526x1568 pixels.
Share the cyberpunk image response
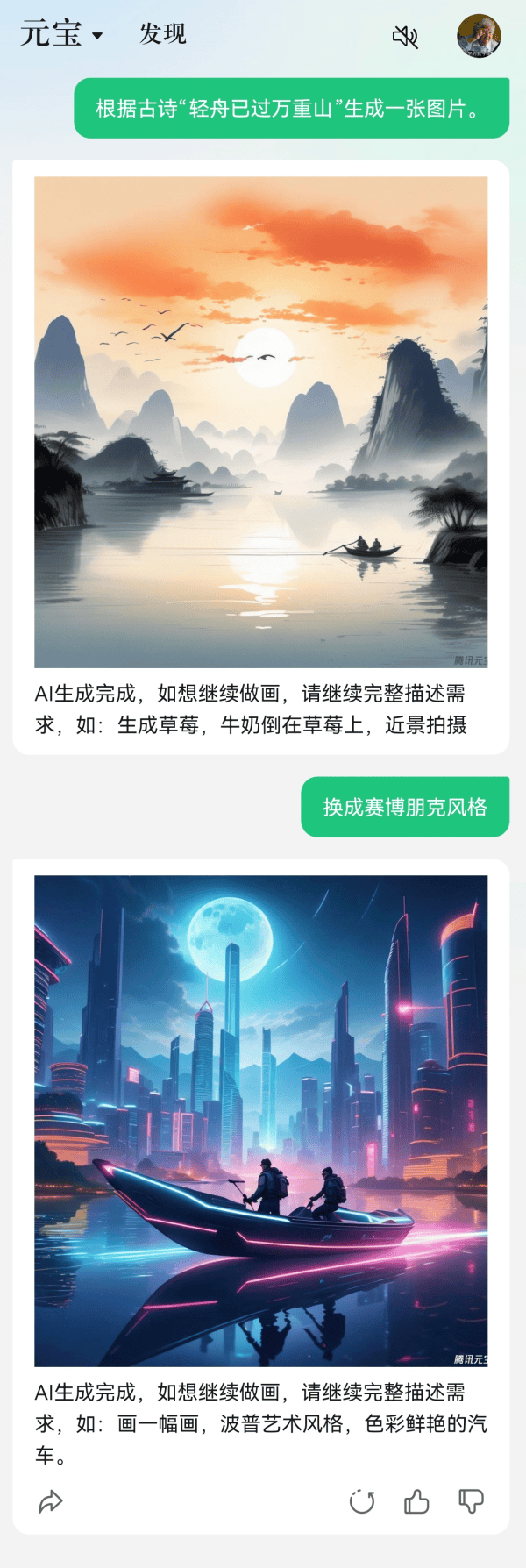[51, 1501]
